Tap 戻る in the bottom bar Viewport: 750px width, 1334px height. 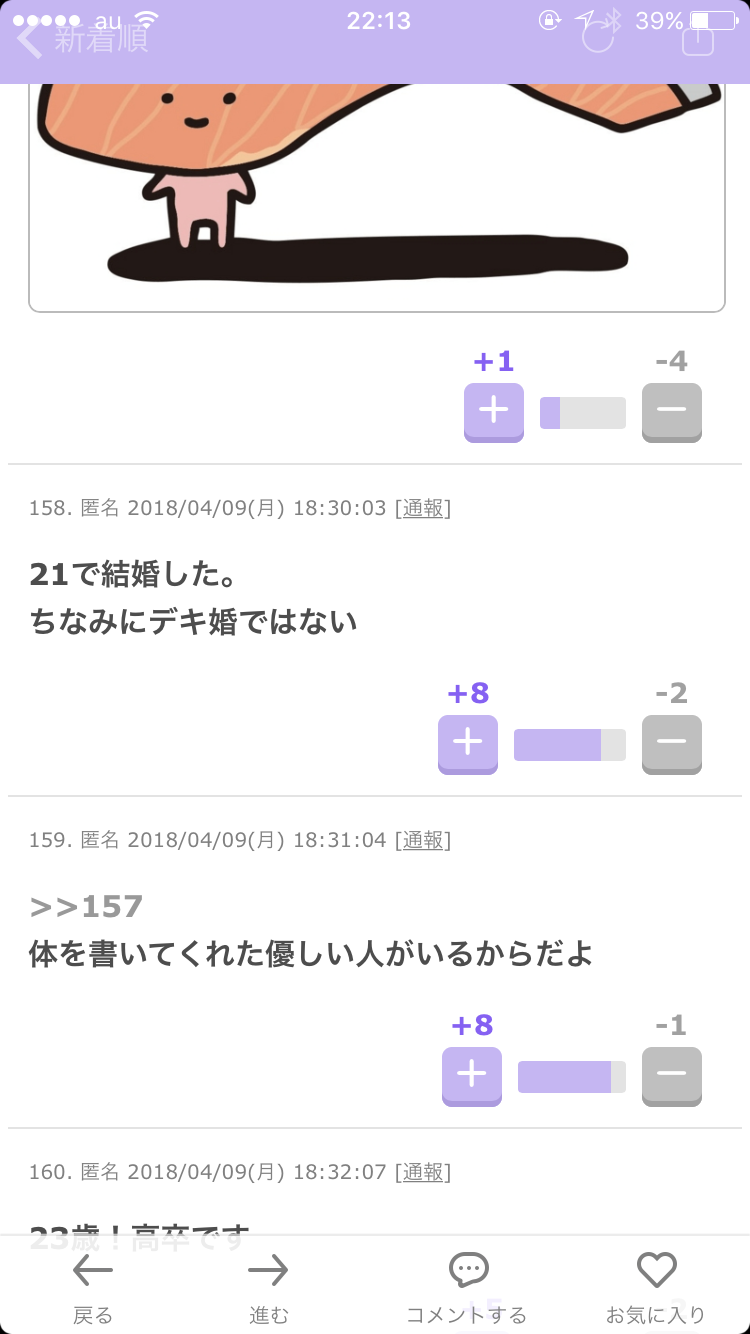93,1288
